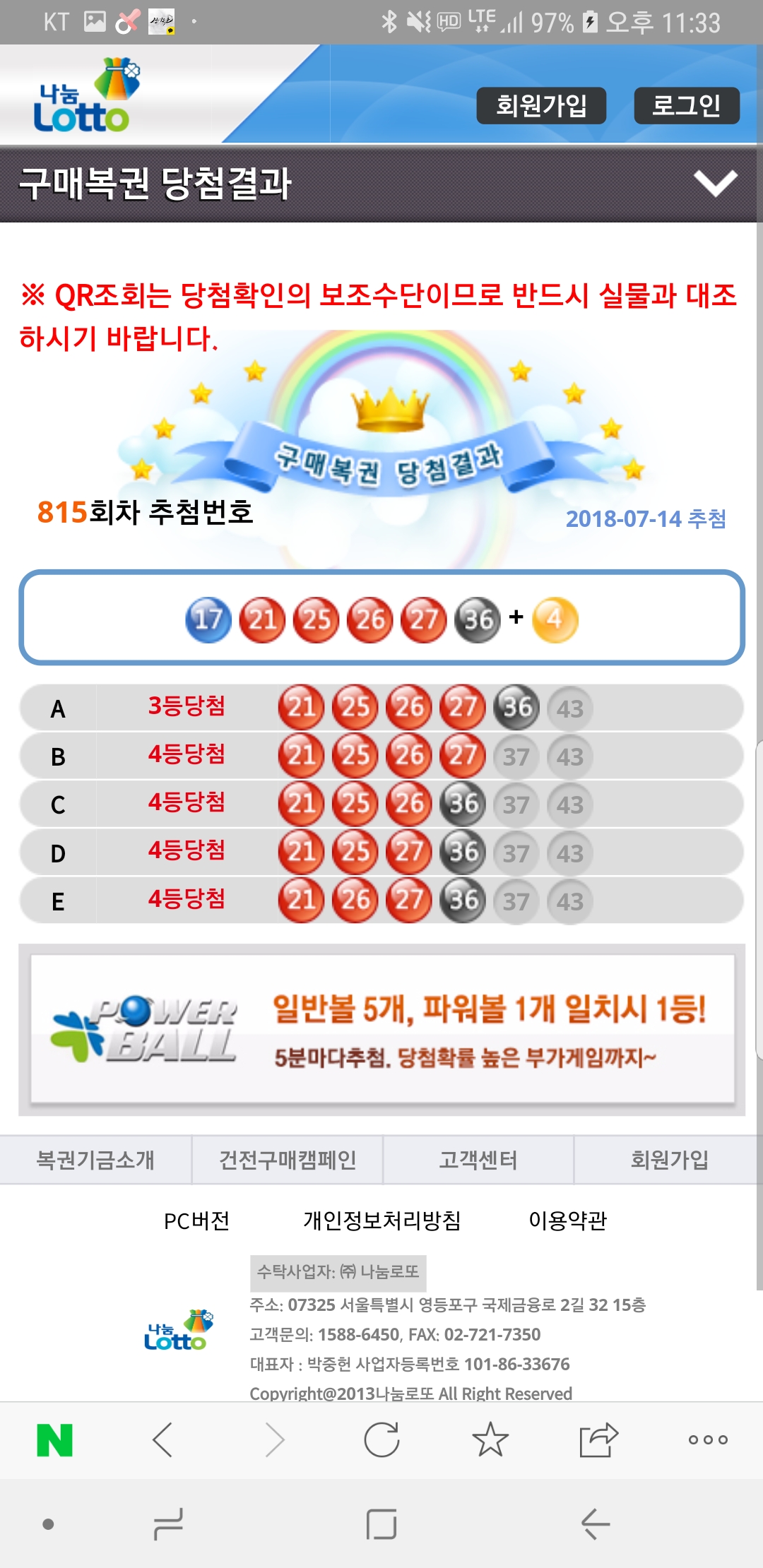Go to 복권기금소개 in the footer menu
This screenshot has height=1568, width=763.
pos(95,1160)
